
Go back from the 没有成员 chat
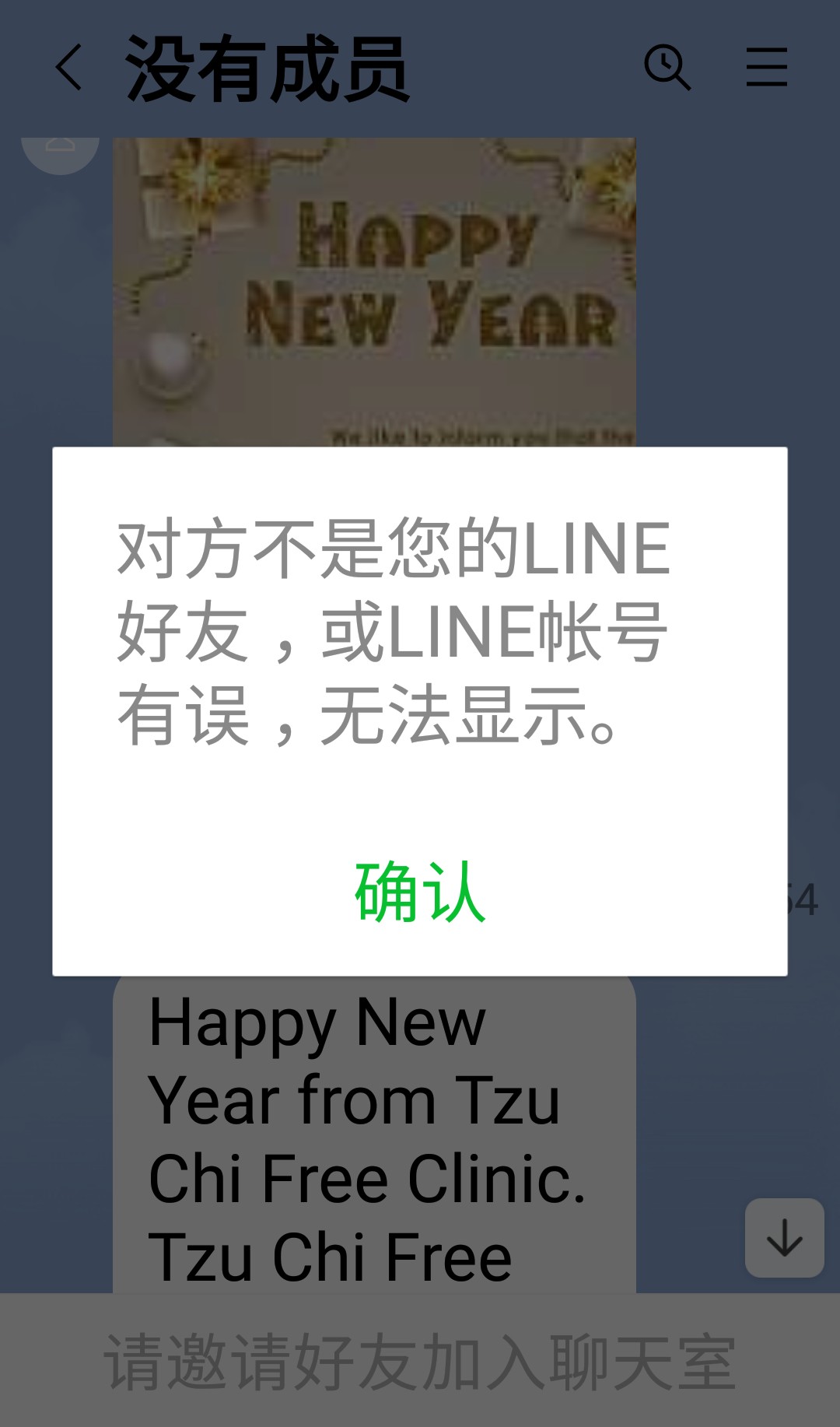point(68,67)
